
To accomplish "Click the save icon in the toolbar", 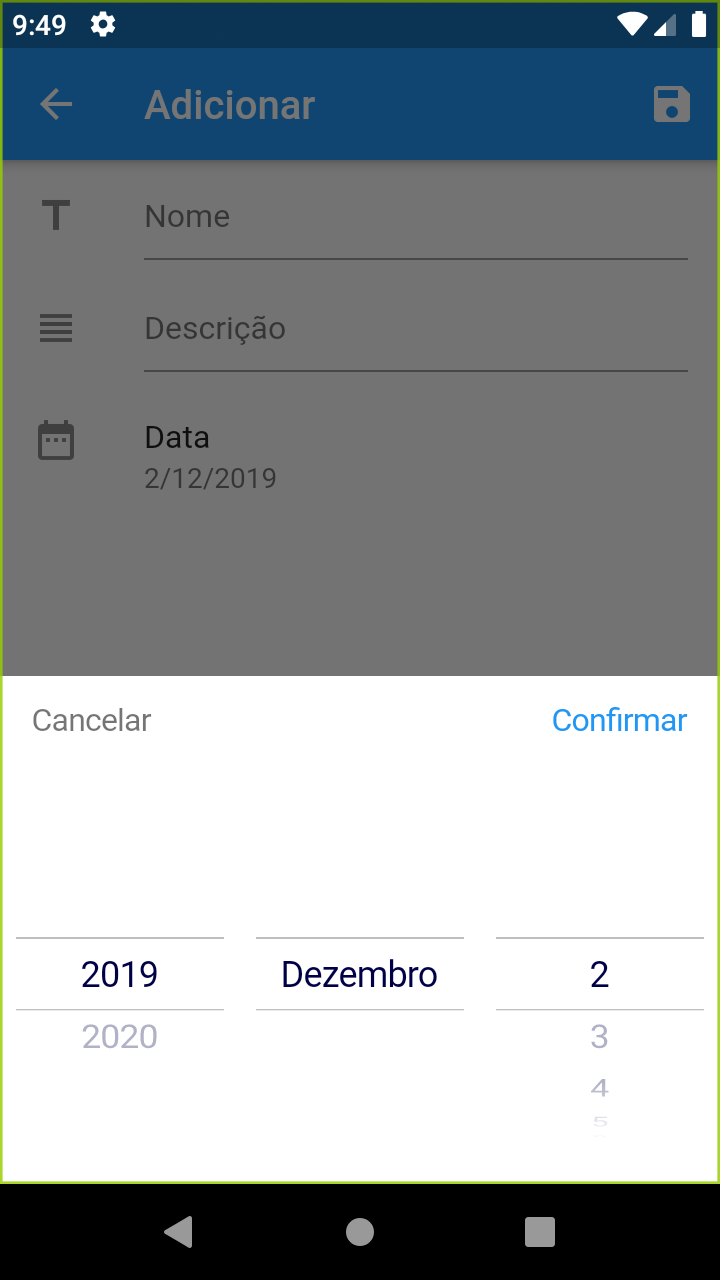I will pyautogui.click(x=672, y=103).
